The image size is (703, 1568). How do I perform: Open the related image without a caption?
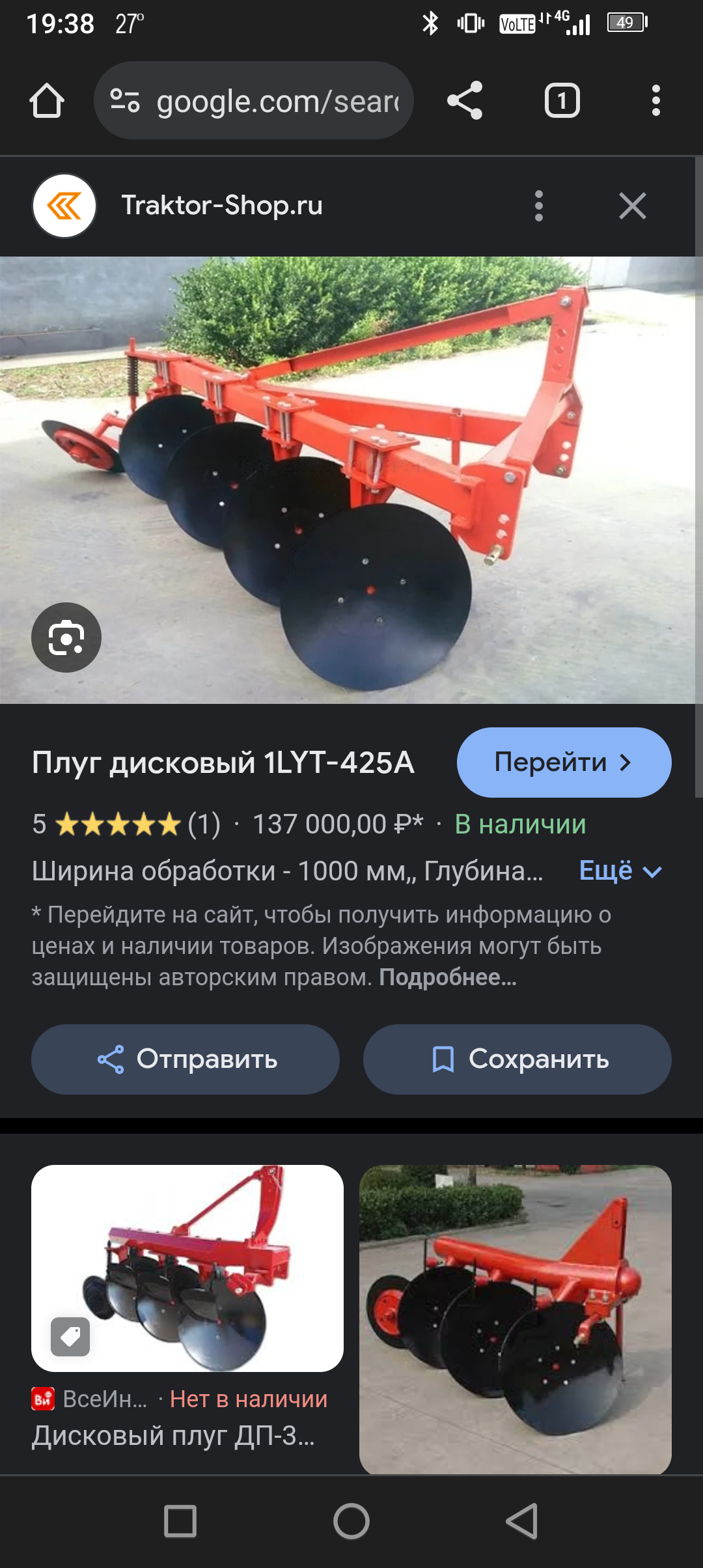point(515,1319)
